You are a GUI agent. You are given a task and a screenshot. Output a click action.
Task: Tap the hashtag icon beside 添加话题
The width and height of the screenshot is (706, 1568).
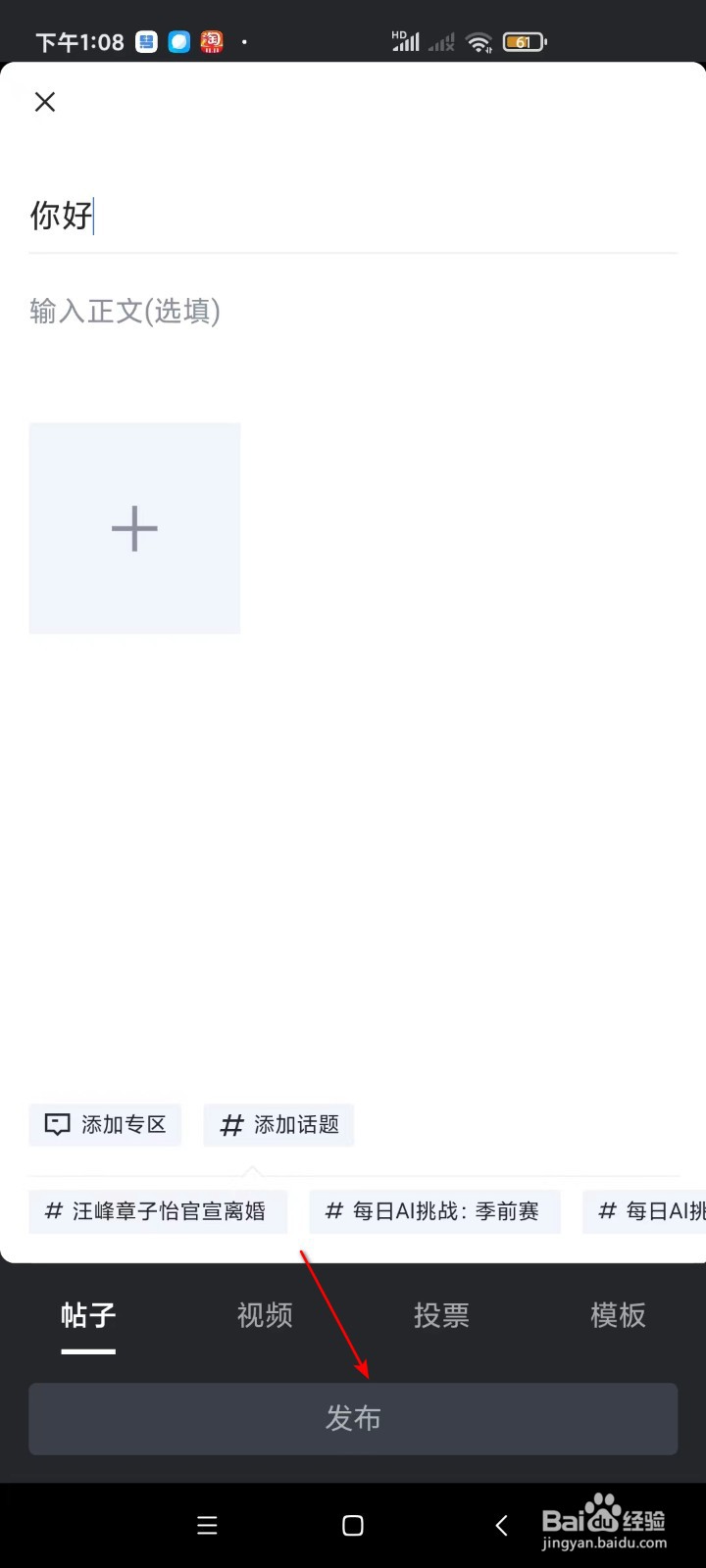(x=229, y=1125)
